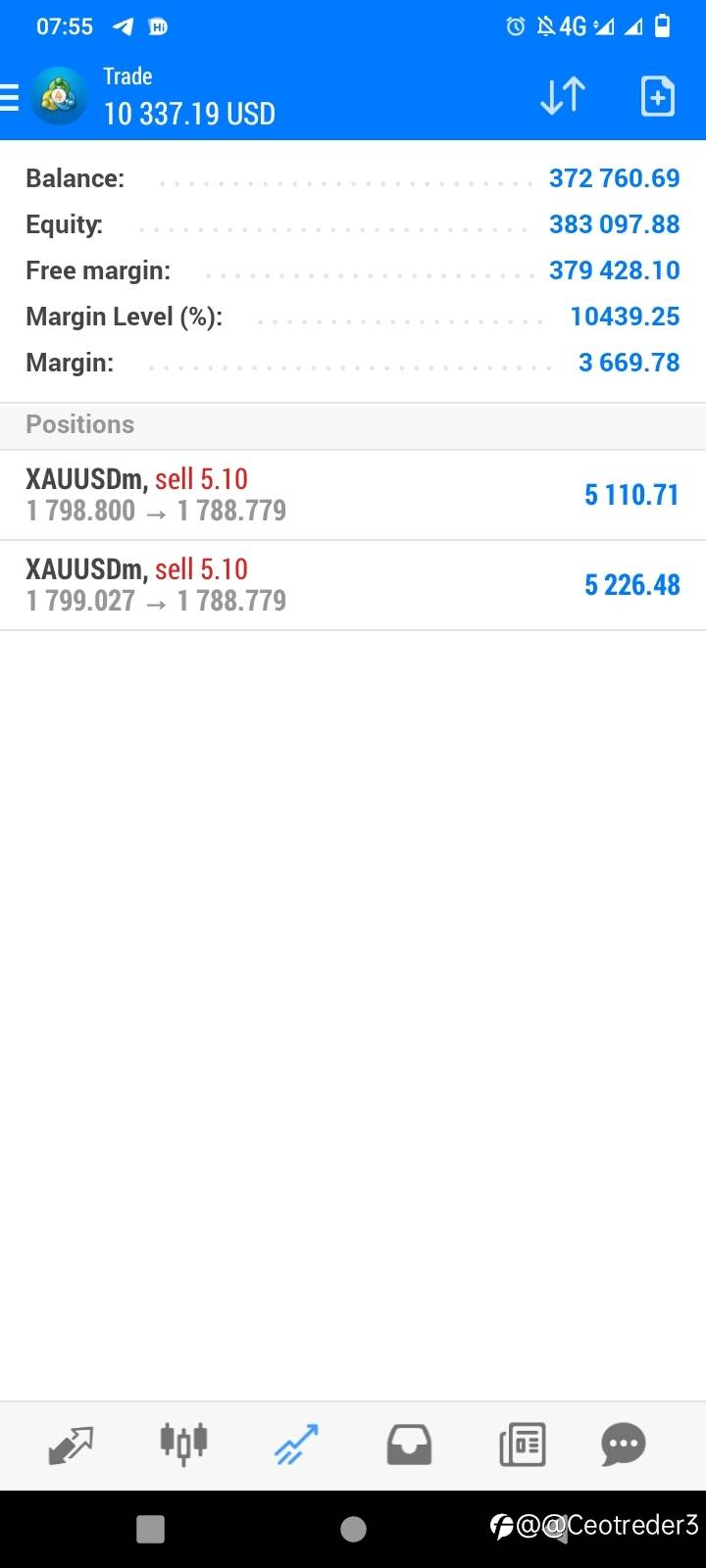Switch to the Chart candlestick tab
Screen dimensions: 706x1568
point(183,1444)
